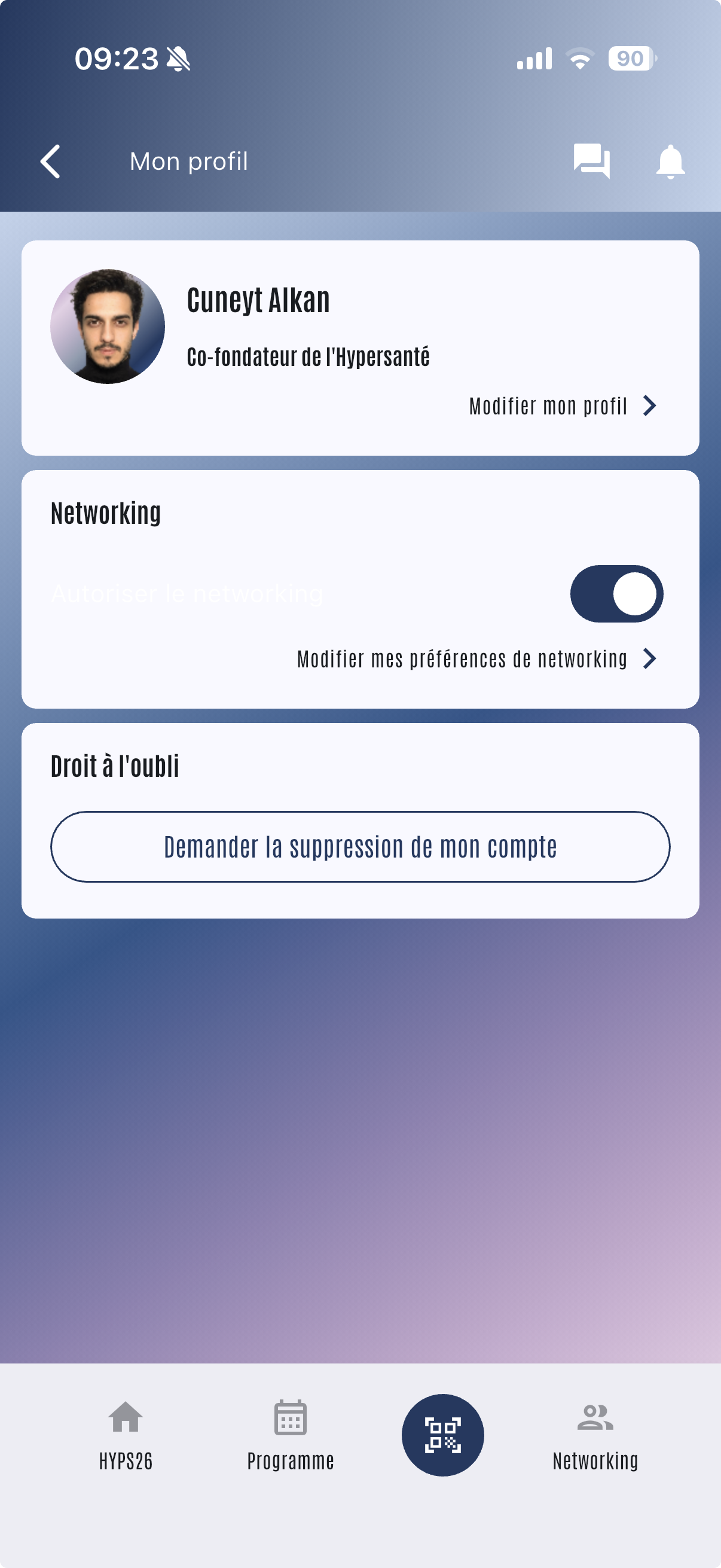The height and width of the screenshot is (1568, 721).
Task: Open Modifier mon profil
Action: point(561,406)
